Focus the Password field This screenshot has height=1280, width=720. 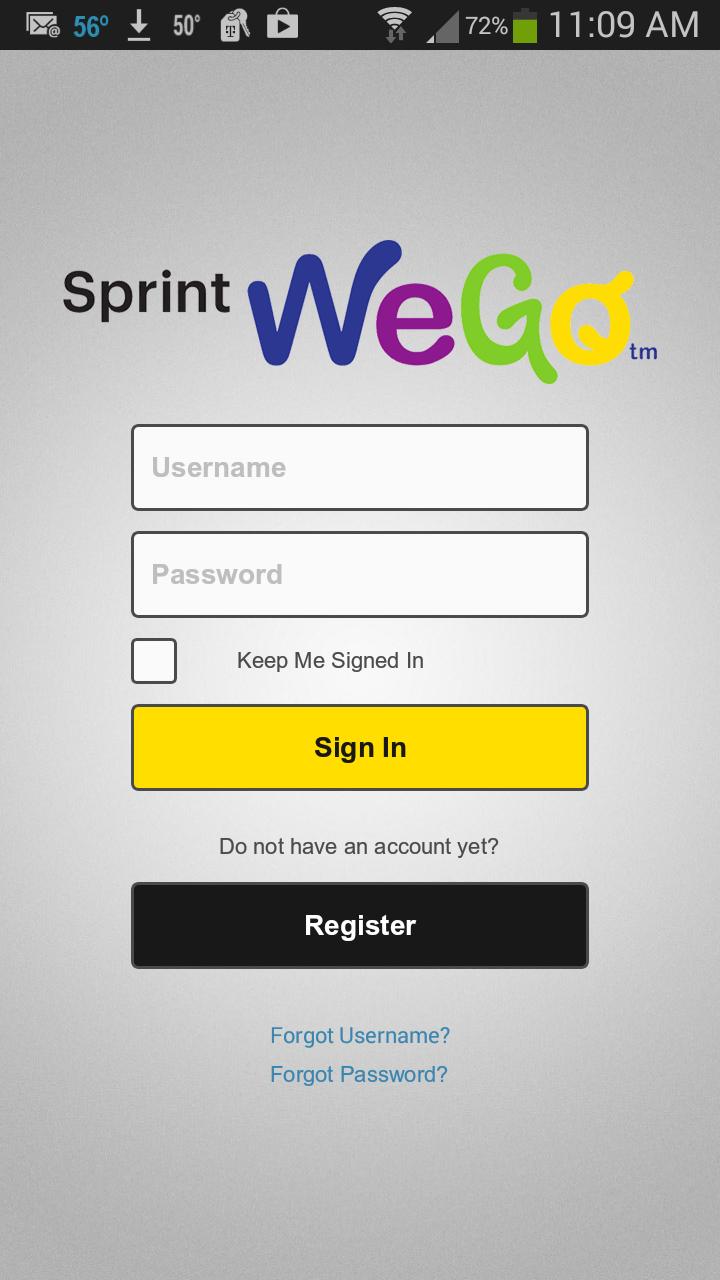360,574
